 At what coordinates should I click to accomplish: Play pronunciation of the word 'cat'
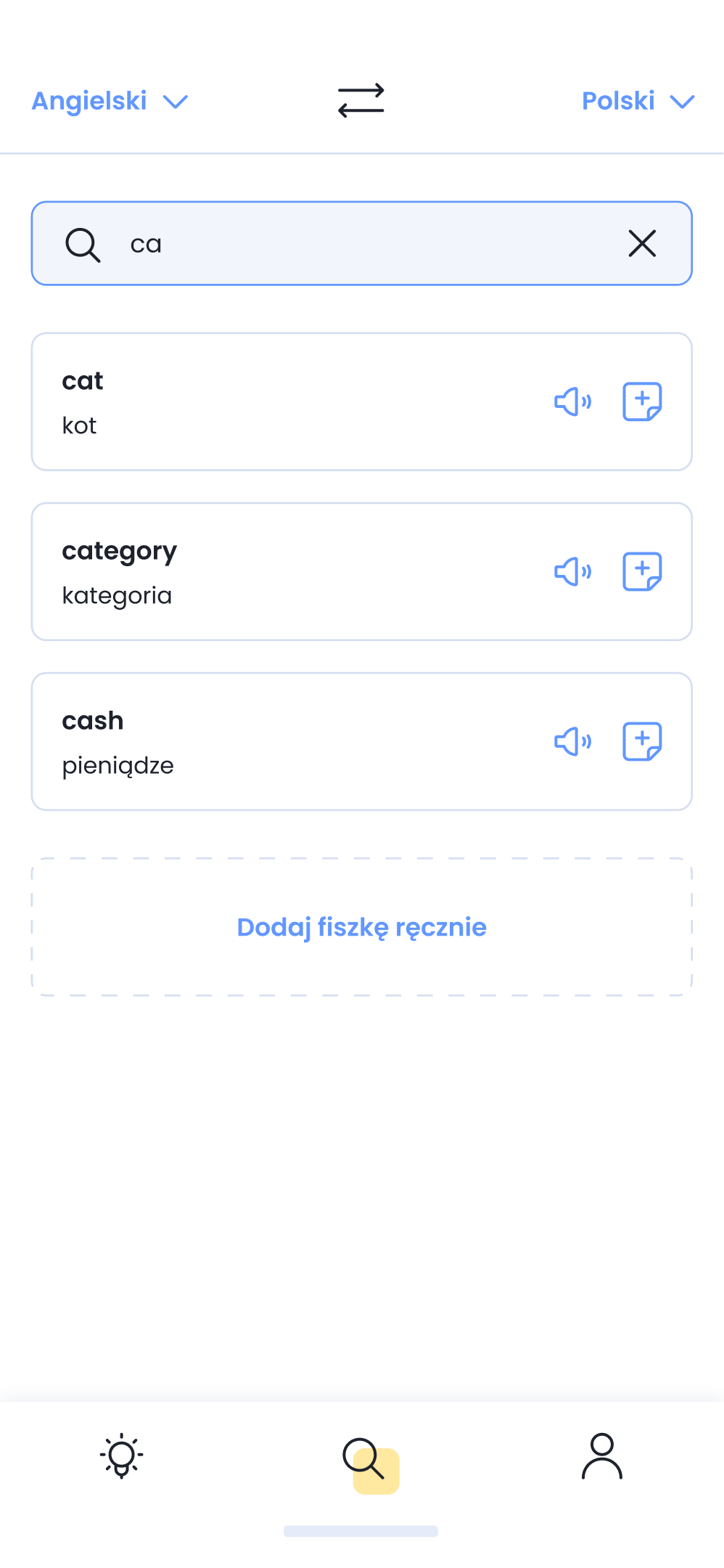click(x=572, y=401)
